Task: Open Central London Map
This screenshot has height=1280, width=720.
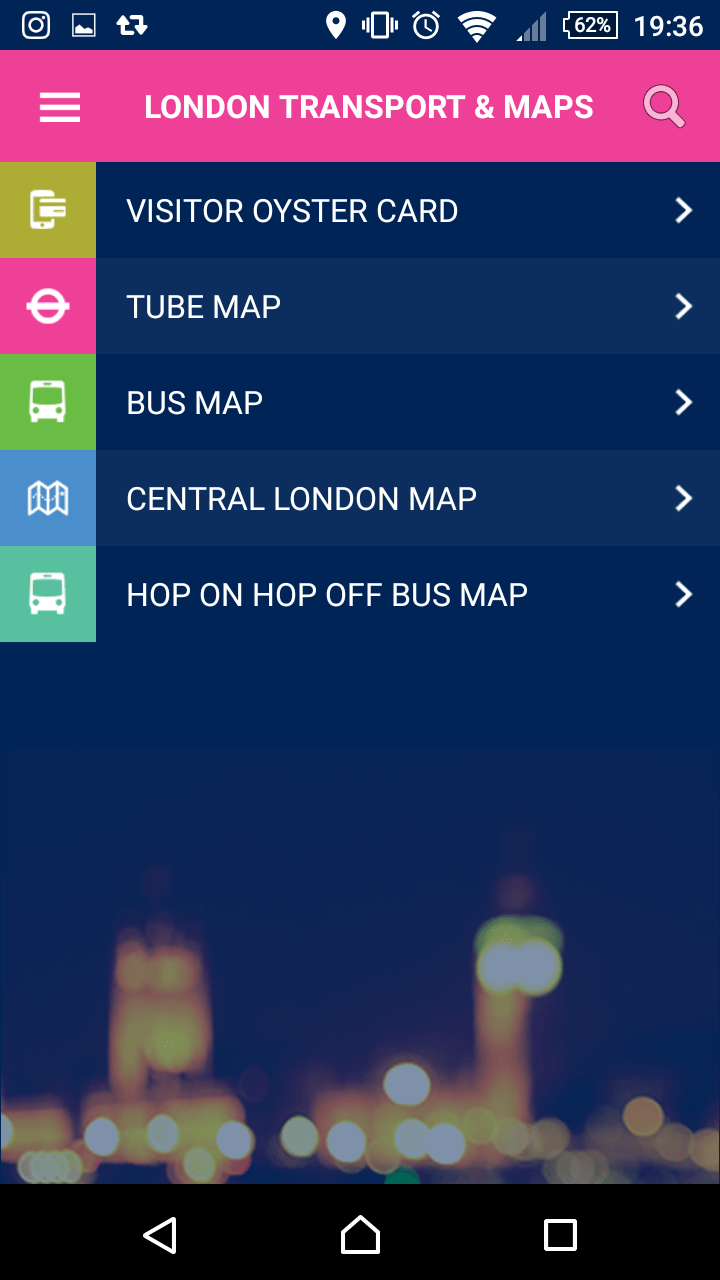Action: [360, 498]
